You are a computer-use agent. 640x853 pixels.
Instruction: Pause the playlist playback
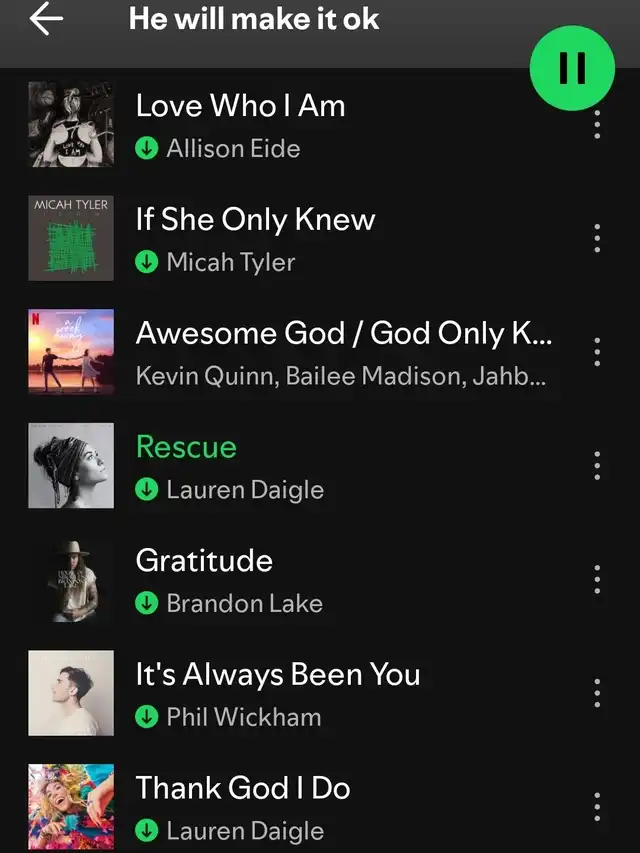tap(572, 68)
